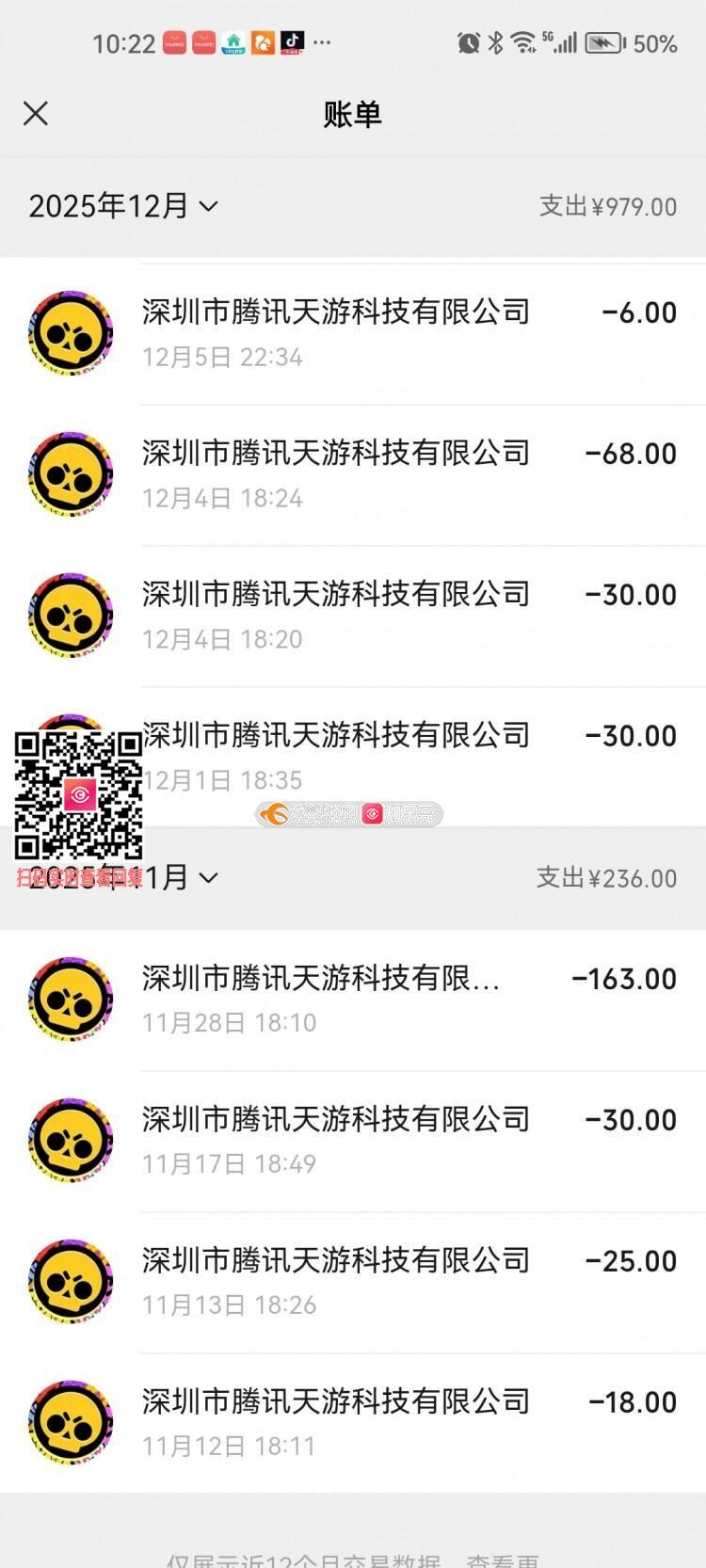Close the 账单 bill page
The image size is (706, 1568).
tap(36, 114)
